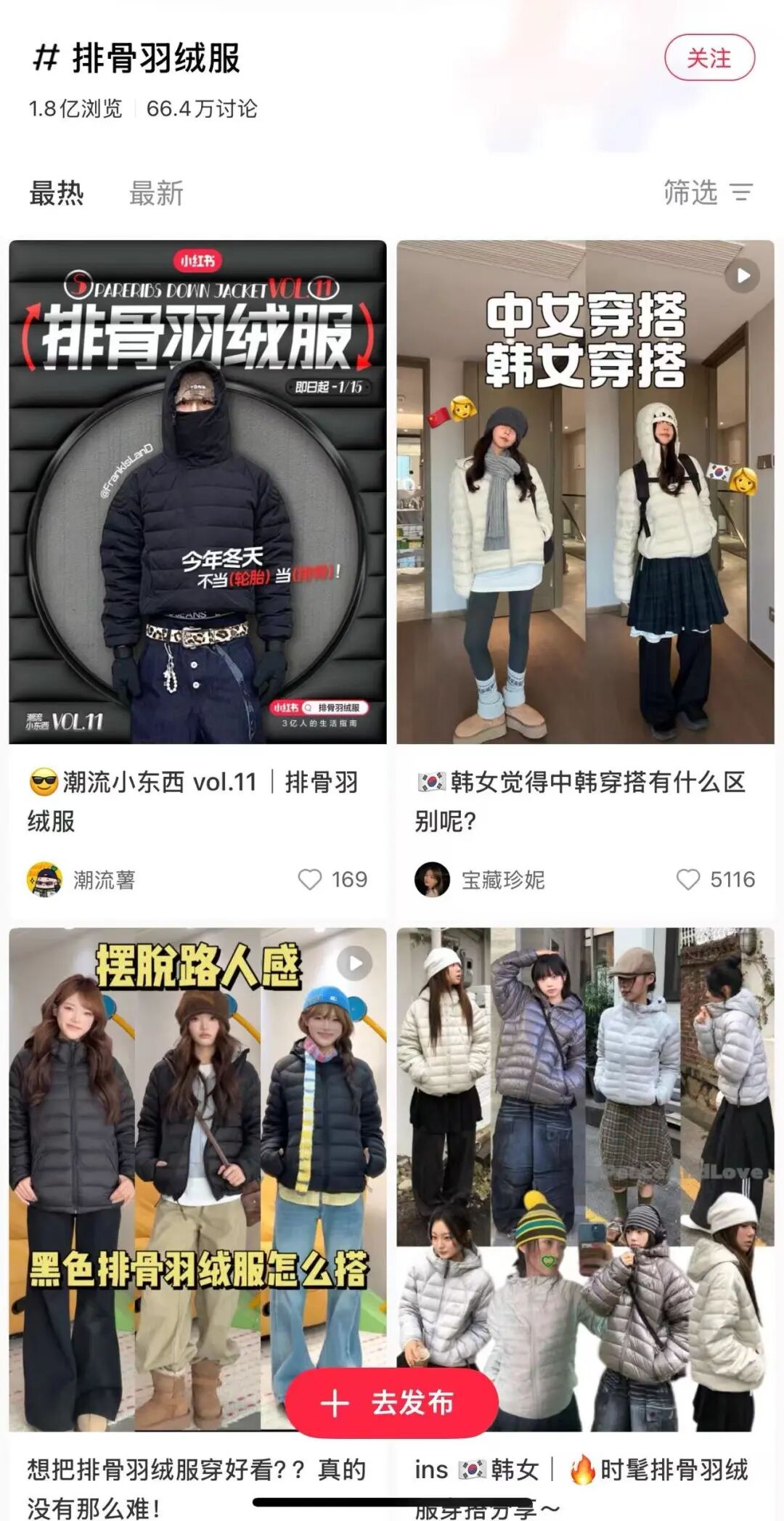View 宝藏珍妮's profile
The width and height of the screenshot is (784, 1521).
pyautogui.click(x=433, y=880)
